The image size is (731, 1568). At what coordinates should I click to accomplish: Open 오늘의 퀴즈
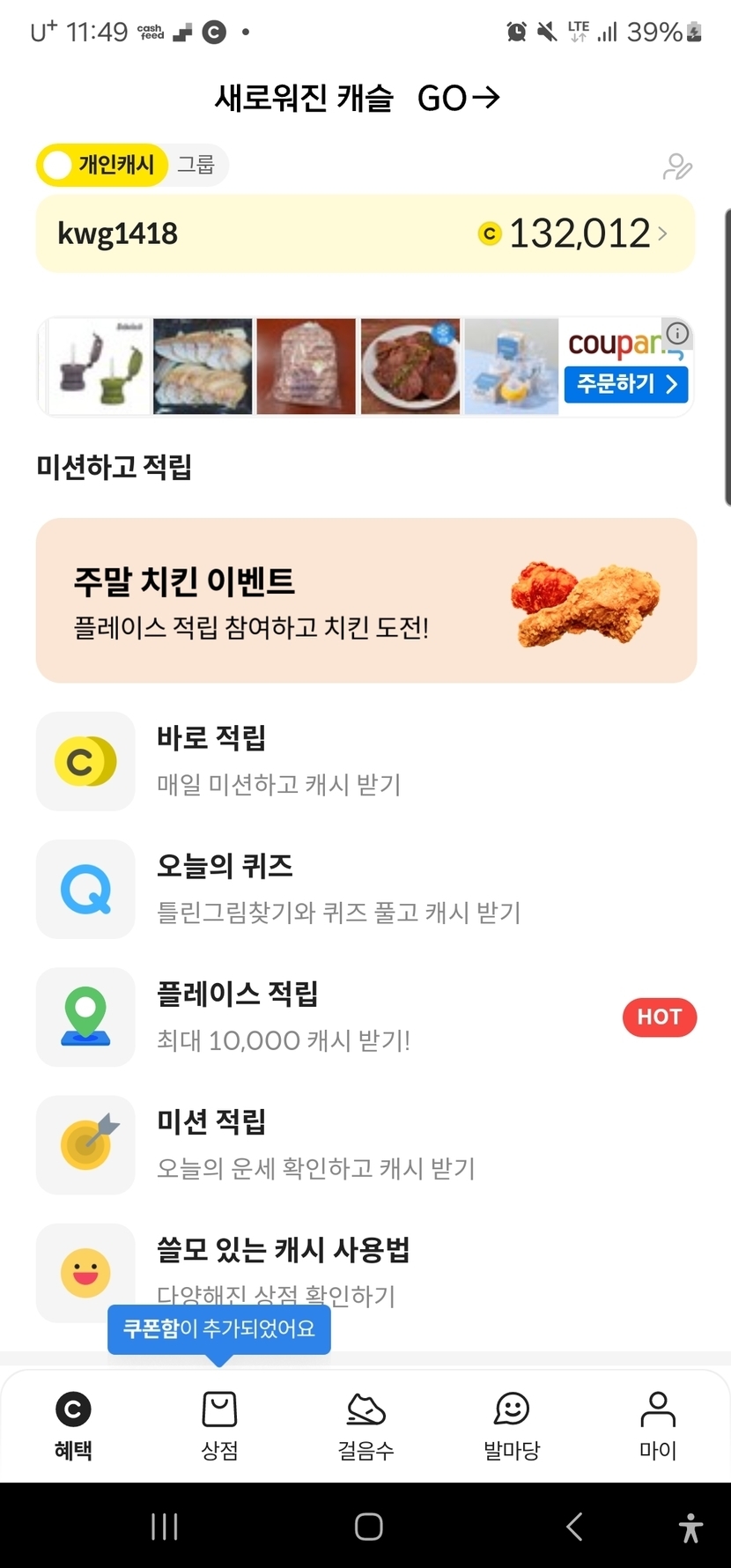[338, 889]
